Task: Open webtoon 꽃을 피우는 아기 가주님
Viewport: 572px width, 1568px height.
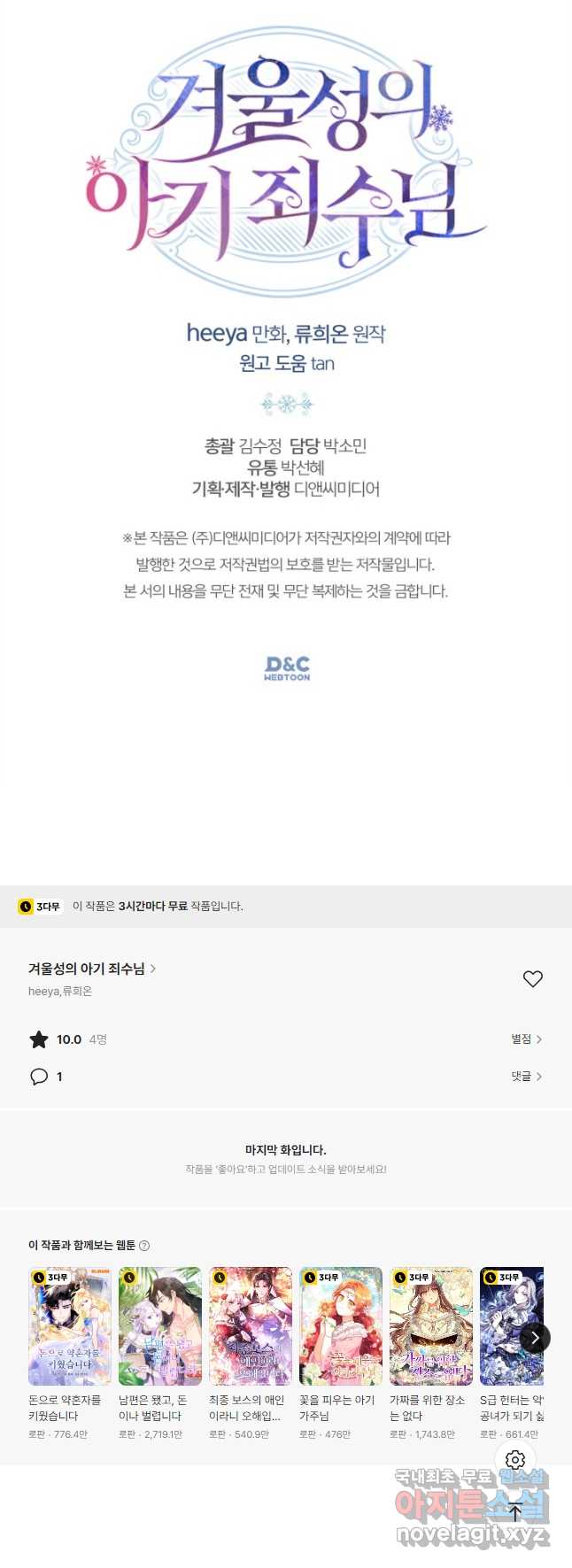Action: tap(340, 1326)
